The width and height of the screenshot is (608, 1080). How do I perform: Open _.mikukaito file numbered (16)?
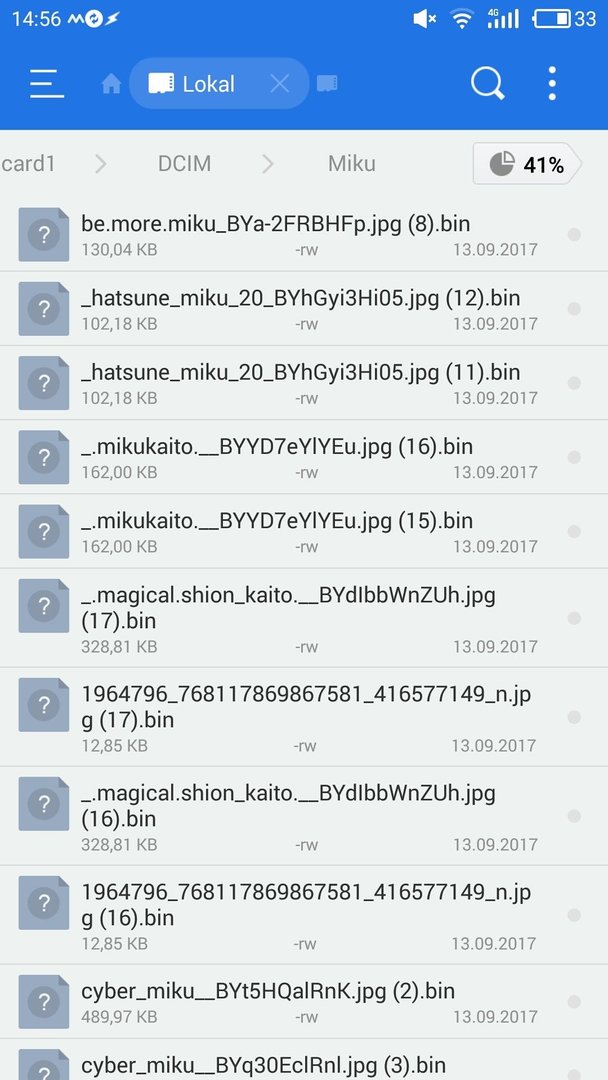304,457
